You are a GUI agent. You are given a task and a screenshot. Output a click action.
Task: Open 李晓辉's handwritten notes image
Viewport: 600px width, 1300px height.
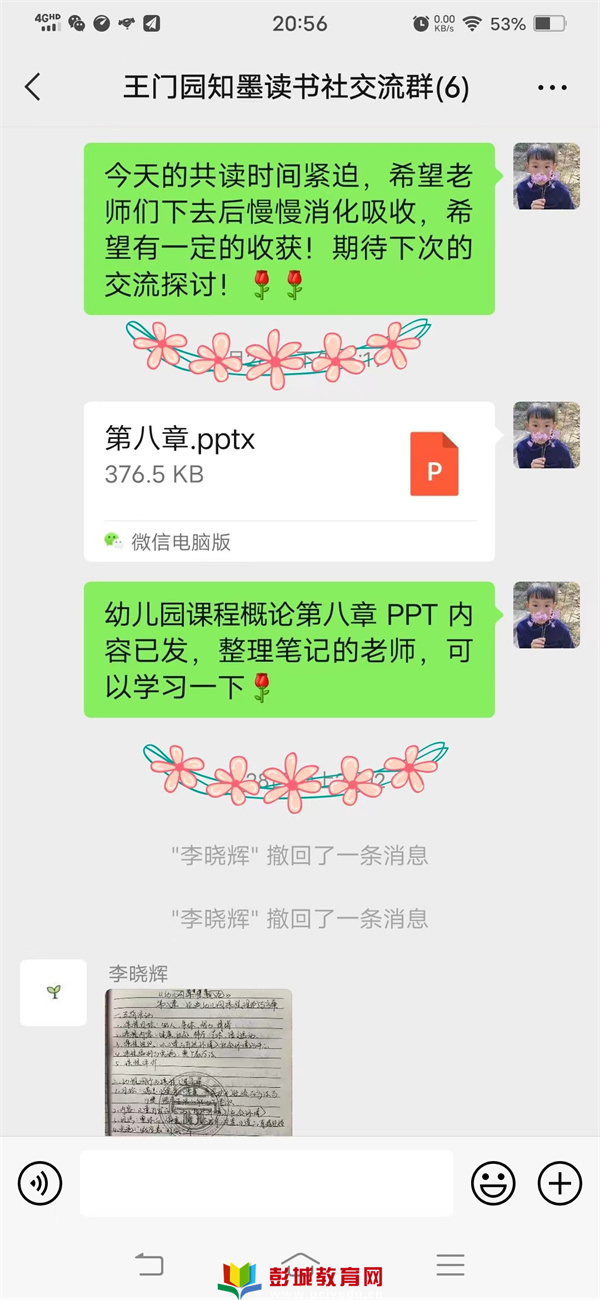click(199, 1060)
